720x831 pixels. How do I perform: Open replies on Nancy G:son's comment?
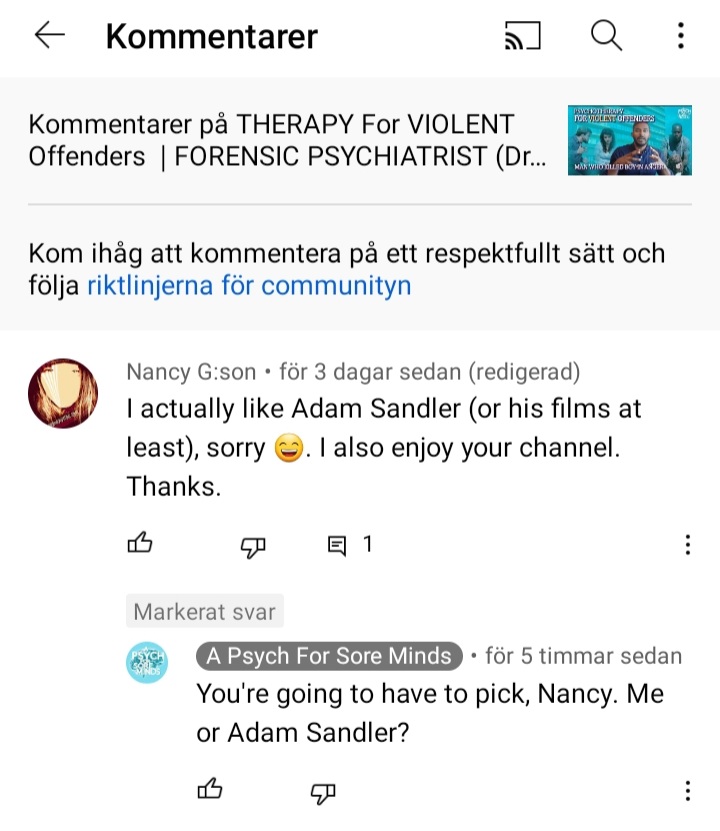[x=349, y=545]
